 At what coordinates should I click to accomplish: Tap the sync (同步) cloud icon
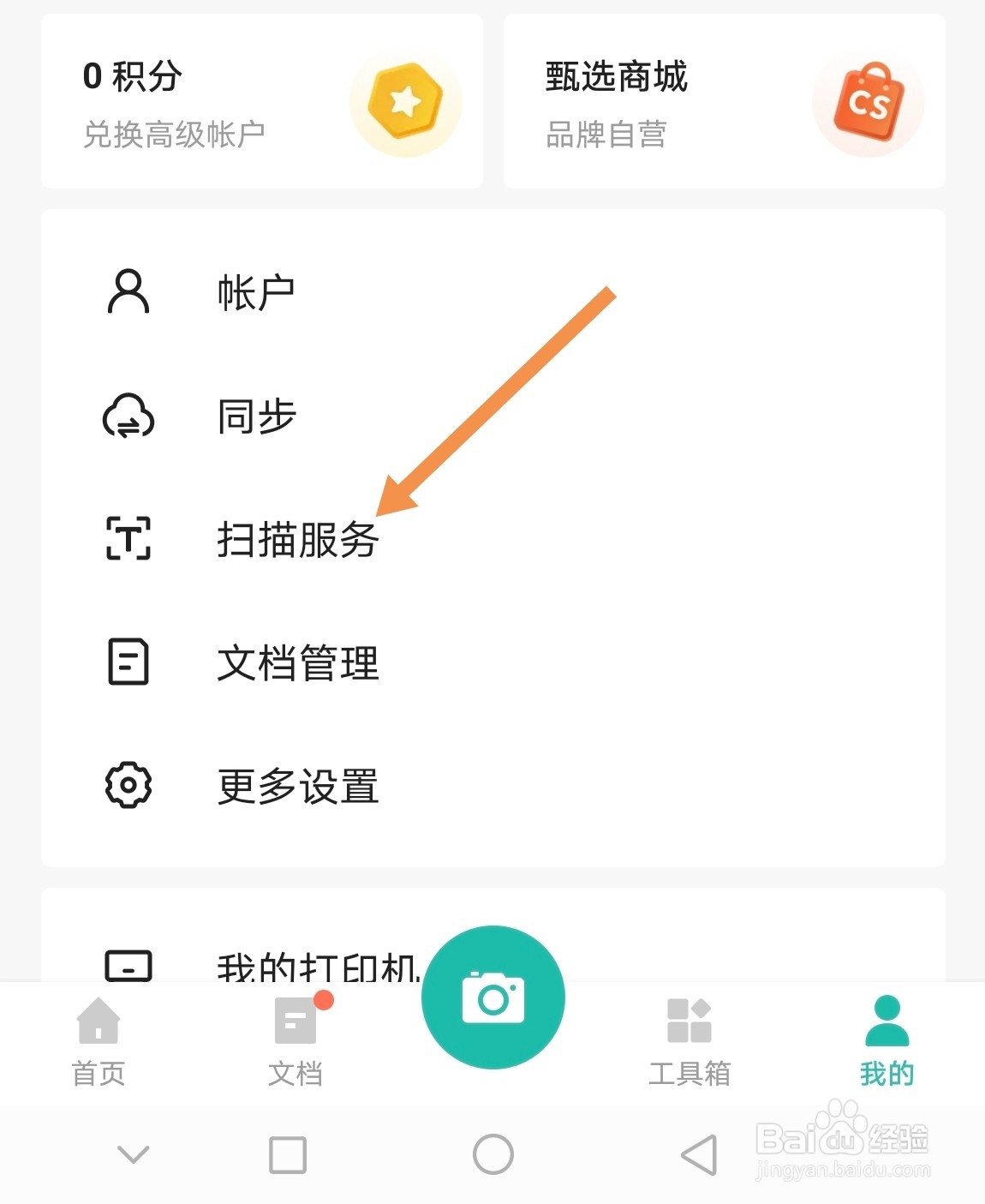point(128,417)
